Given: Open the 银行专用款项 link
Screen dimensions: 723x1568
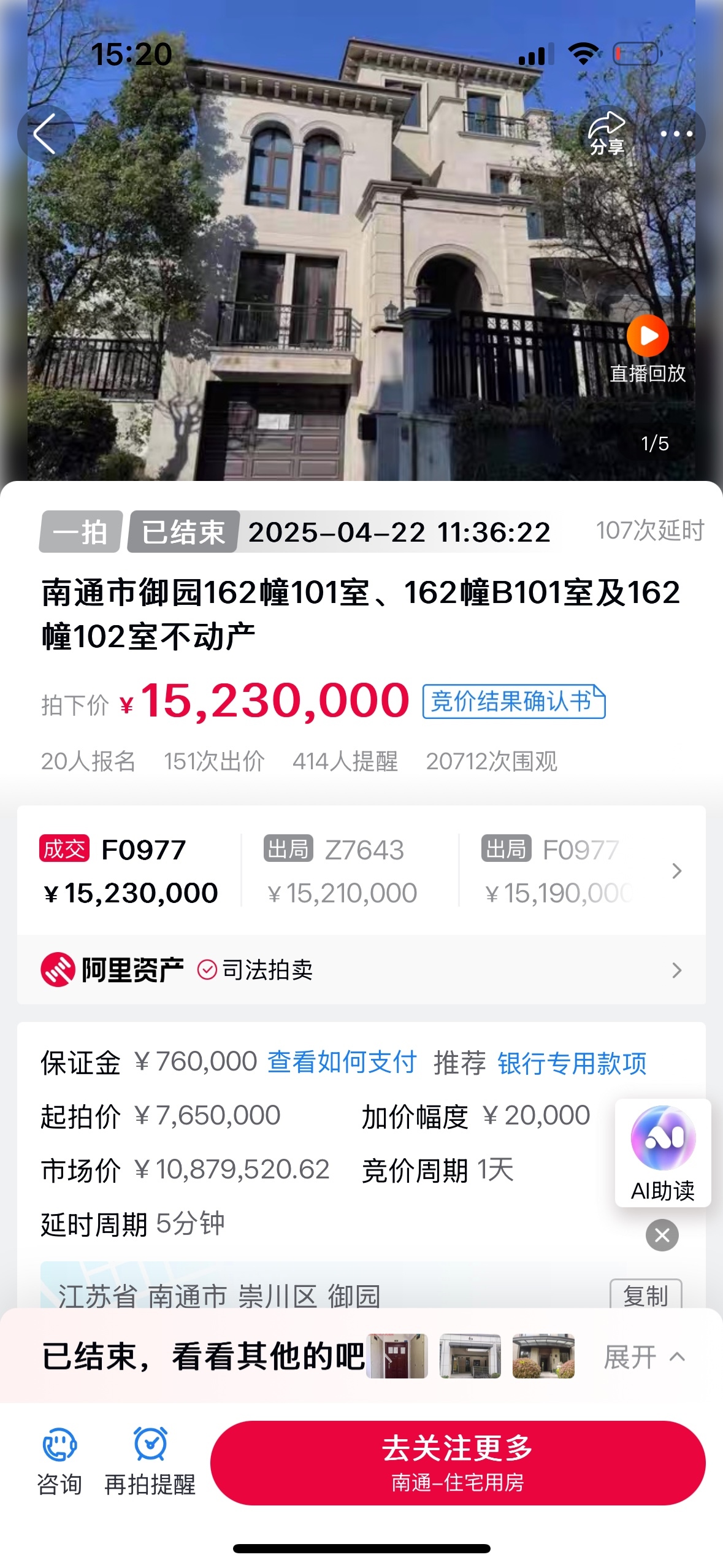Looking at the screenshot, I should [572, 1063].
